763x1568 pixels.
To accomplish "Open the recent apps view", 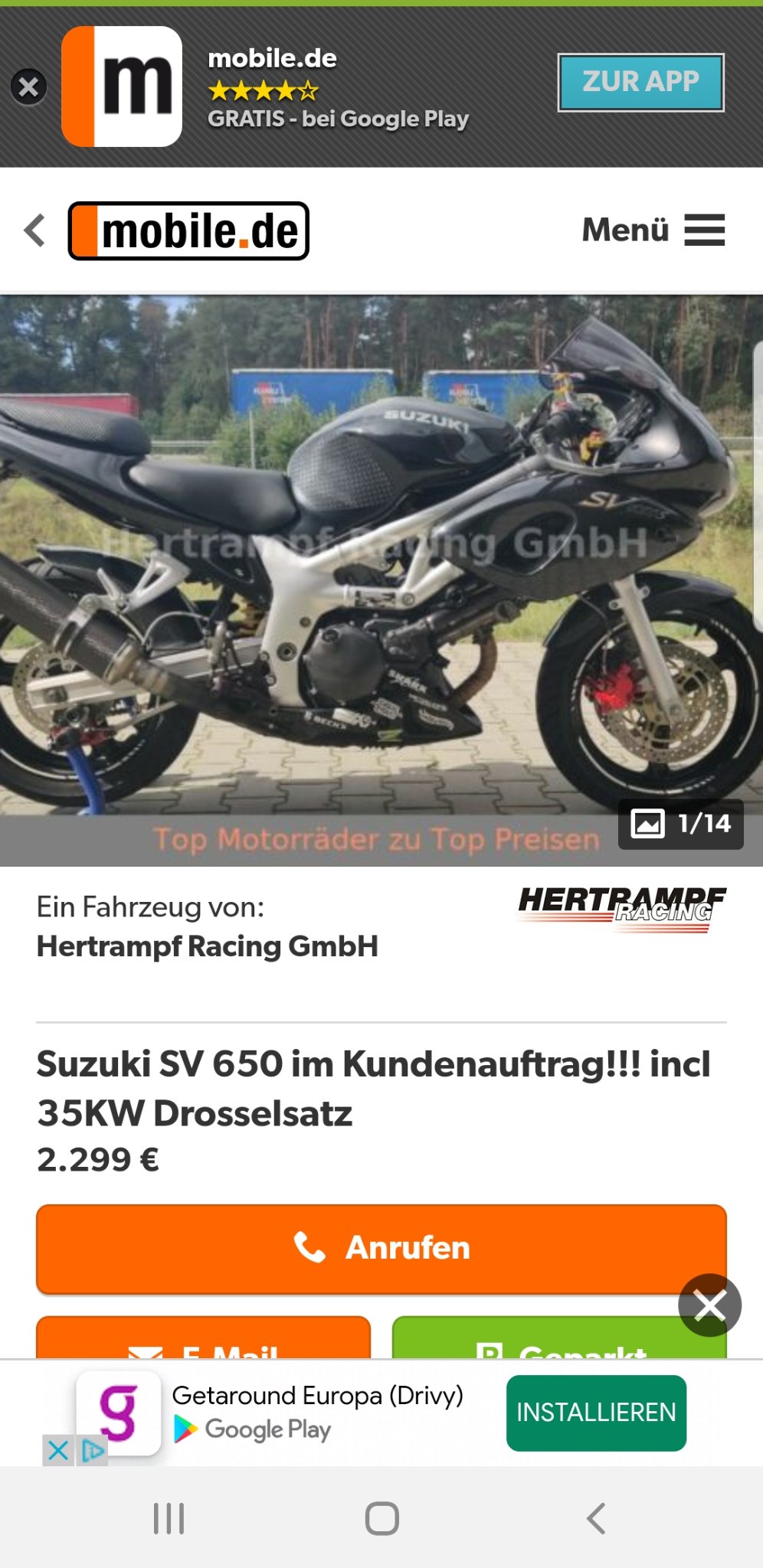I will [x=169, y=1518].
